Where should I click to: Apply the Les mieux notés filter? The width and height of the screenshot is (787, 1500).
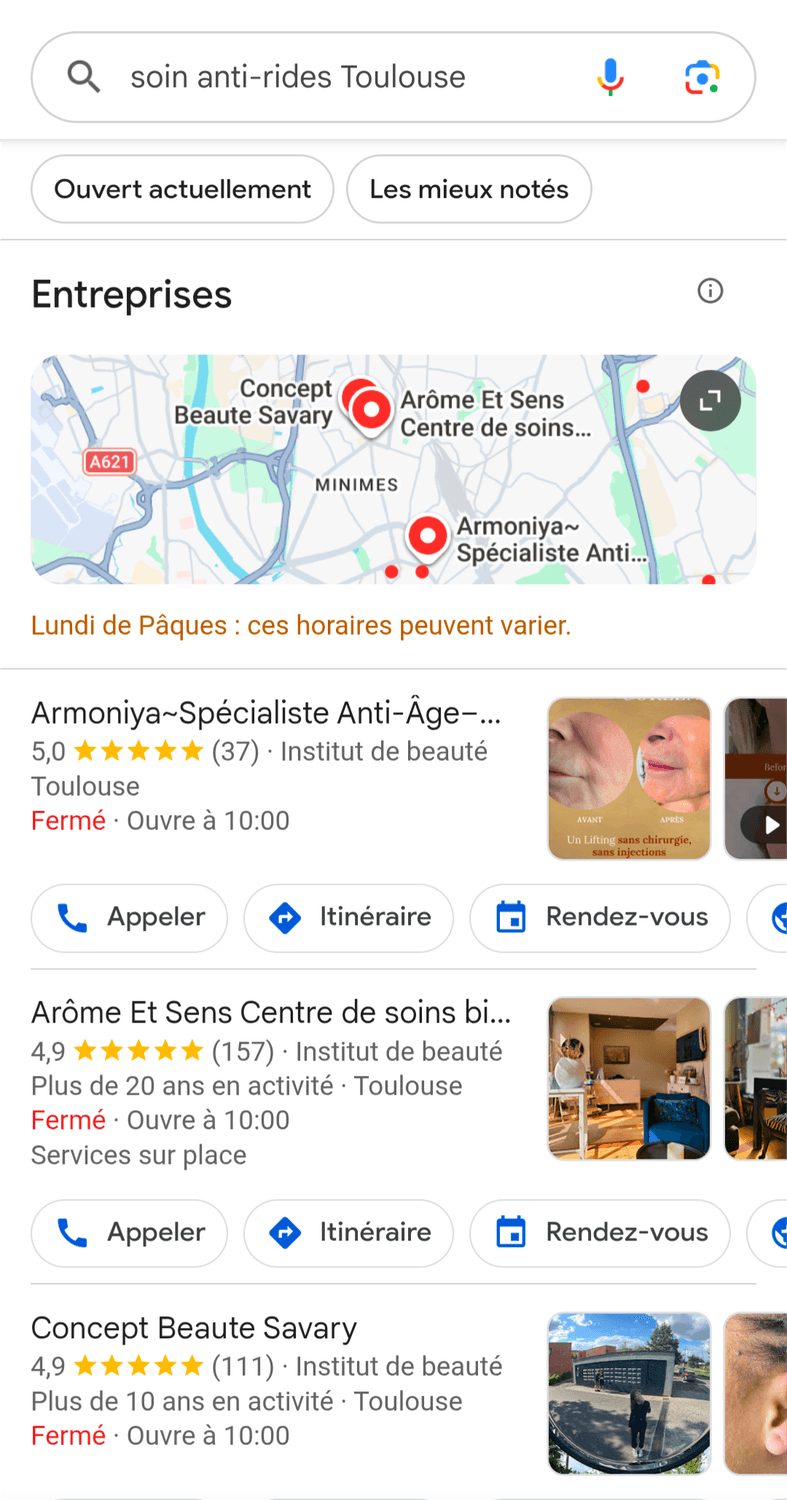point(469,189)
